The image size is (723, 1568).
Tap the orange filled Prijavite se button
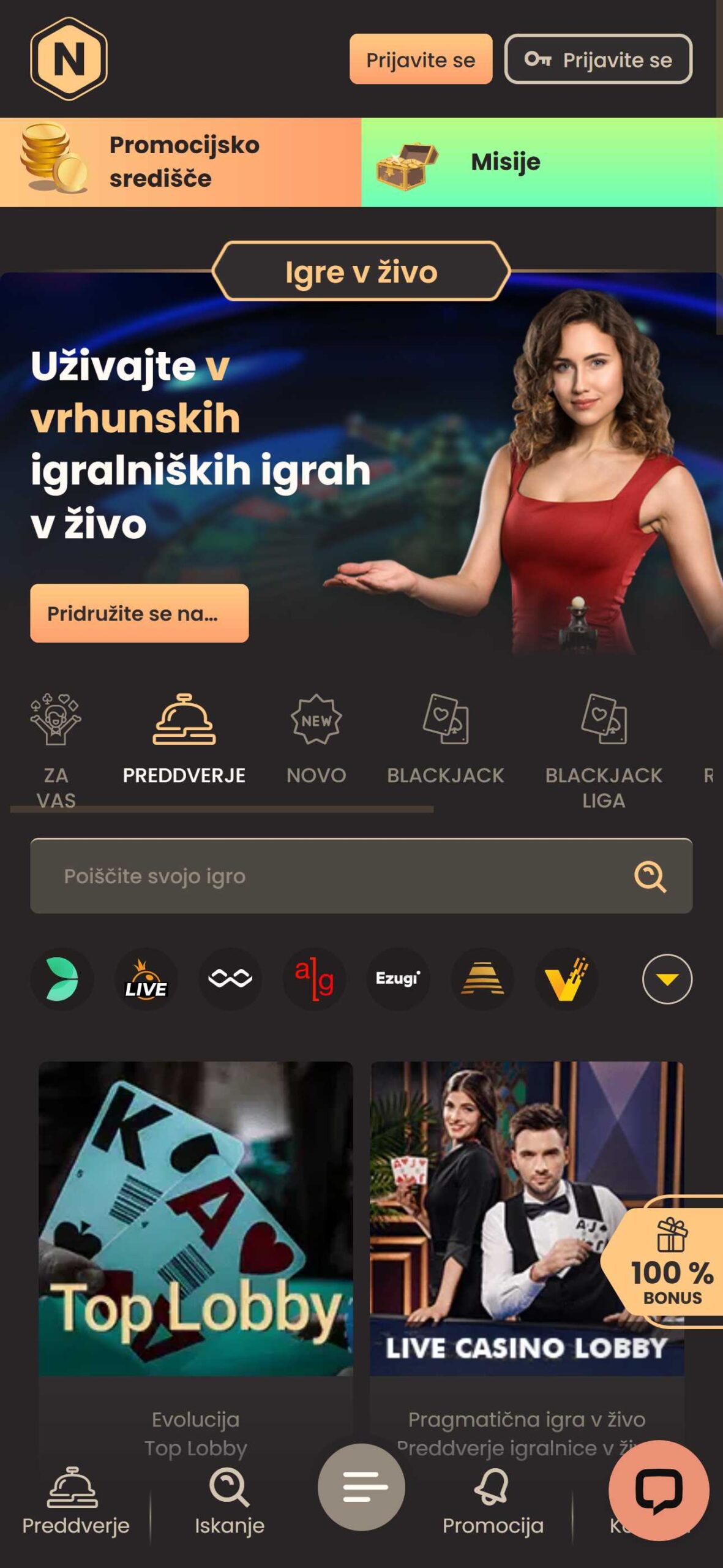[421, 59]
